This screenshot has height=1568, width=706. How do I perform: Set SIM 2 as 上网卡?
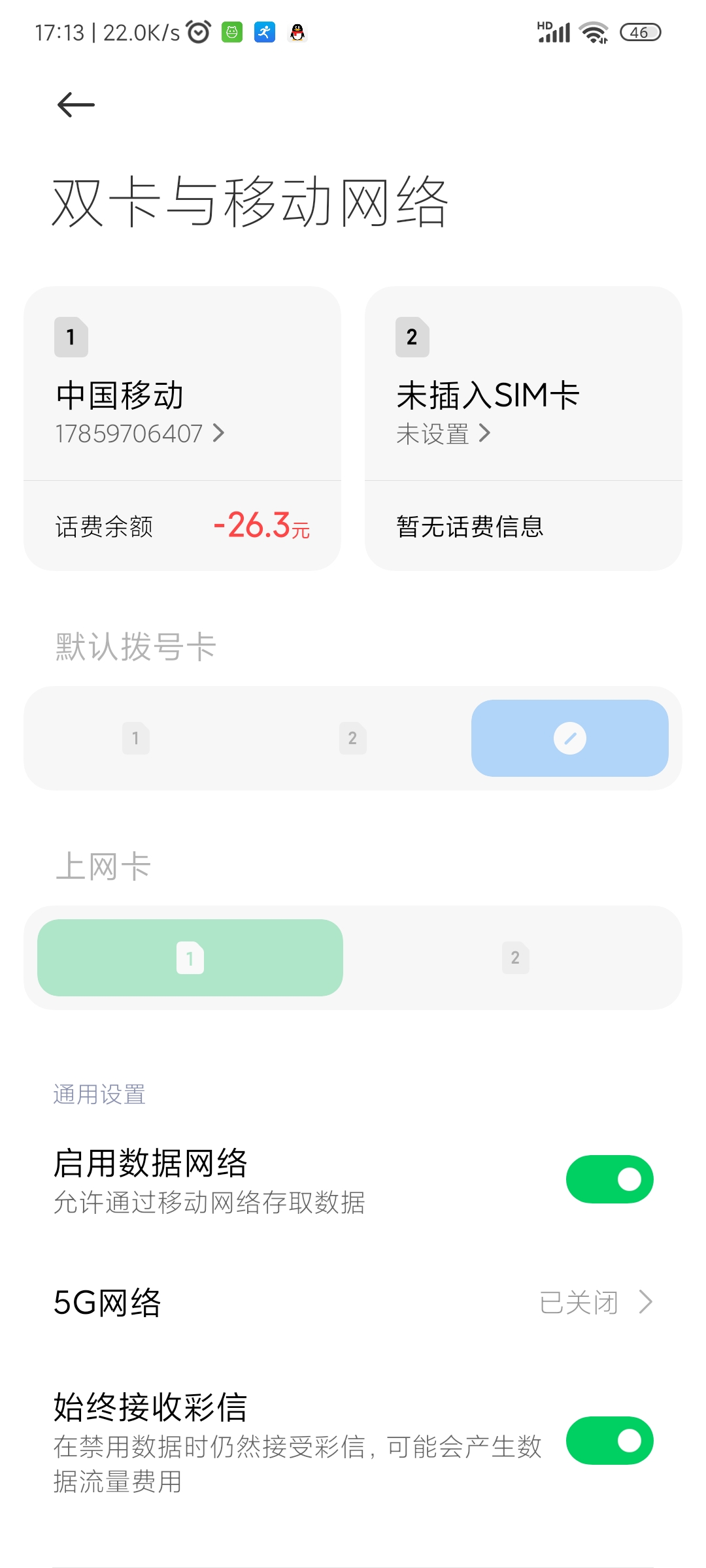tap(516, 958)
